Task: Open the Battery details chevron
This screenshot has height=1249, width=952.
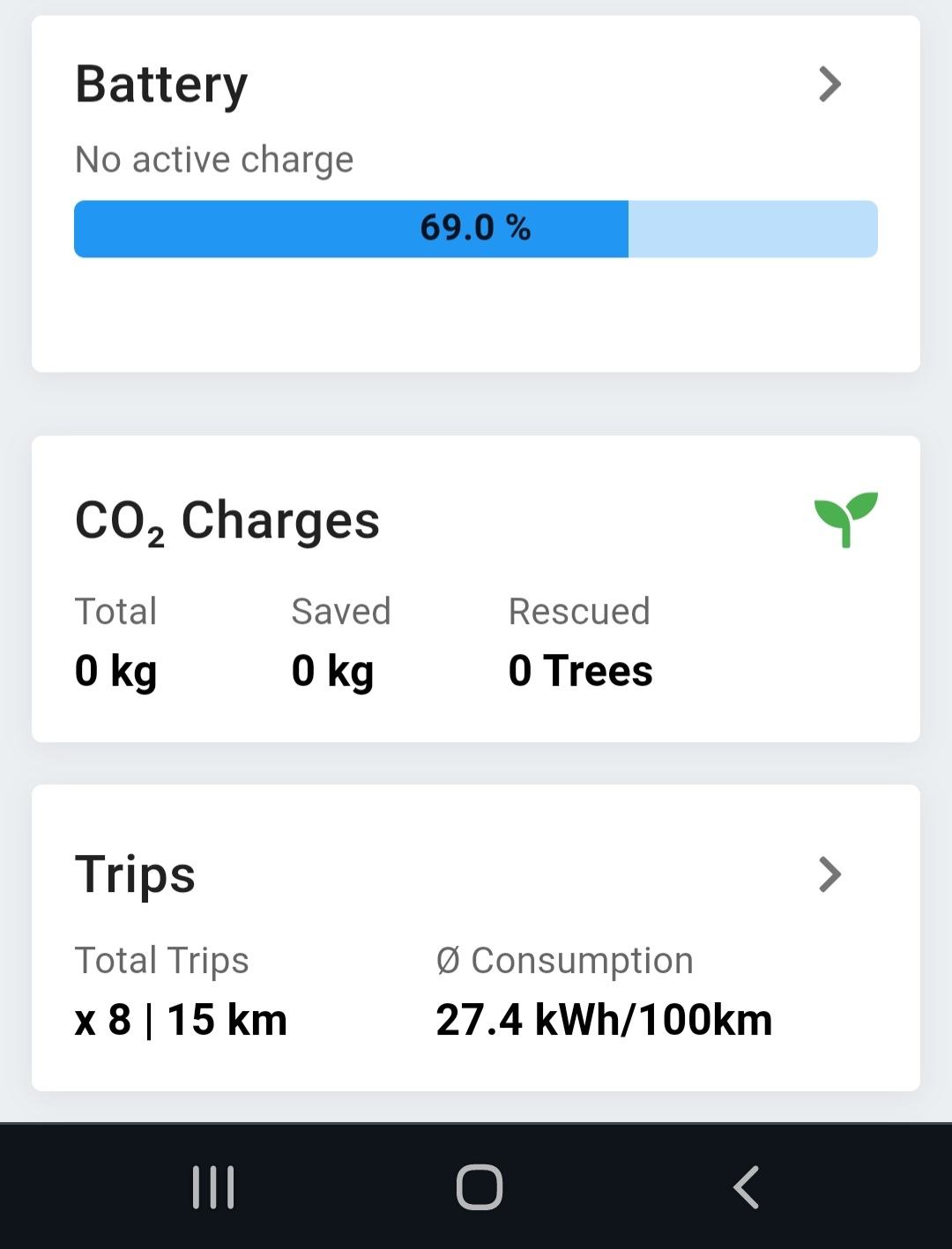Action: [829, 85]
